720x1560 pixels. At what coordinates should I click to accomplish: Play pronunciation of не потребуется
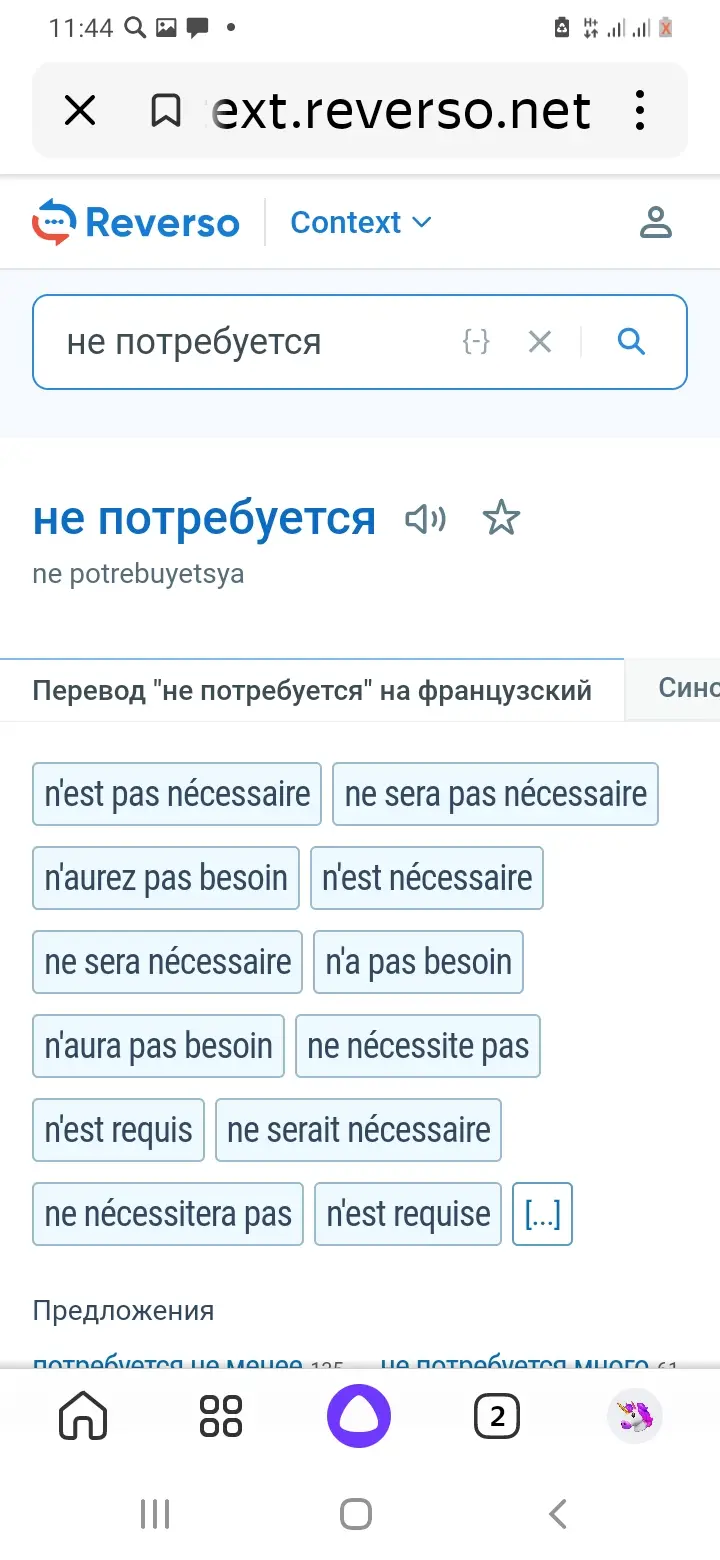(x=425, y=519)
